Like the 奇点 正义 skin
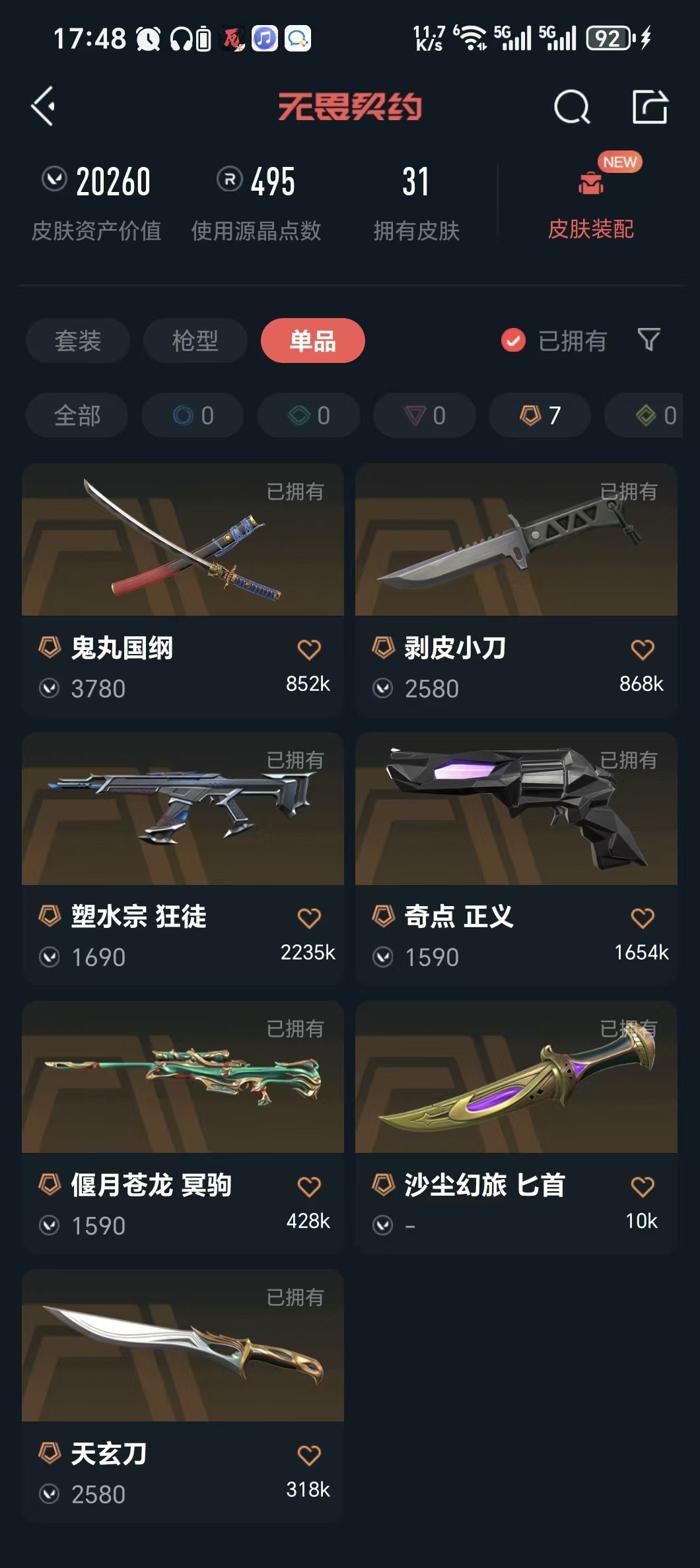The height and width of the screenshot is (1568, 700). 643,918
